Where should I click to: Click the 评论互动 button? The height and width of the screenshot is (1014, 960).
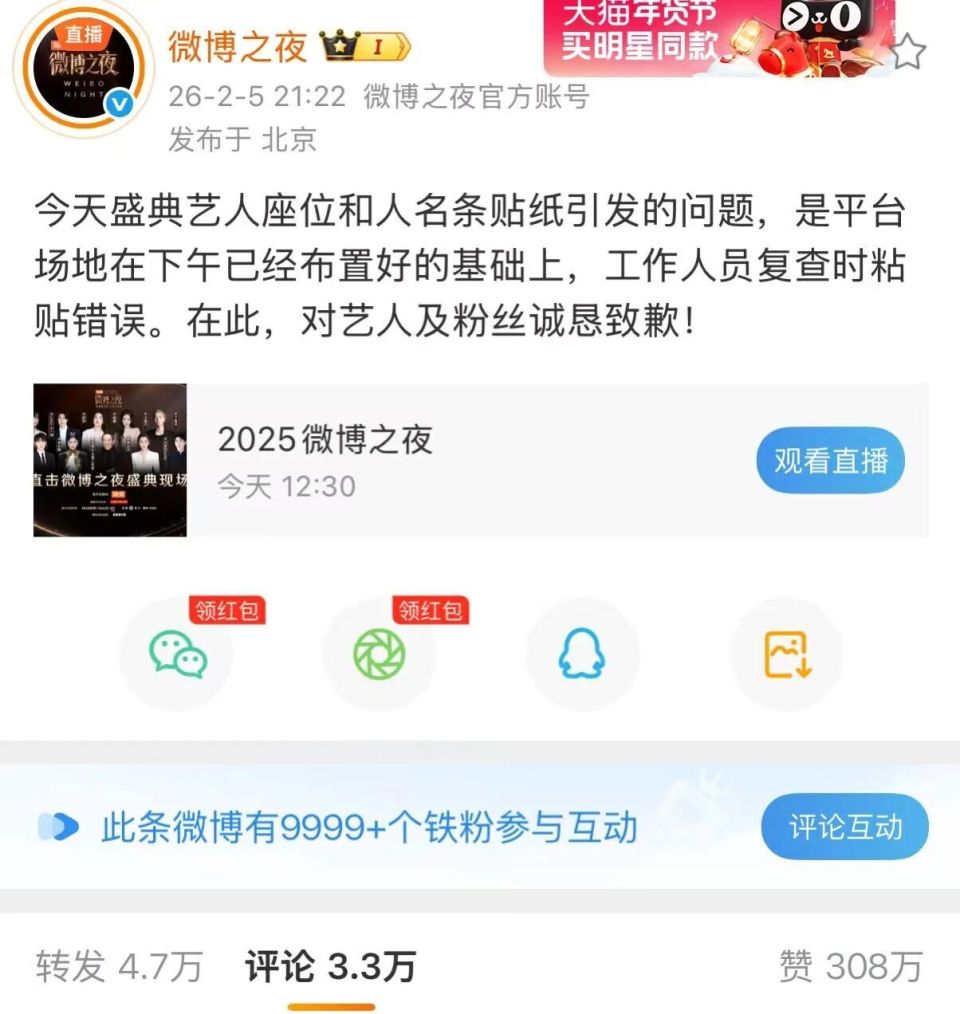[x=844, y=826]
